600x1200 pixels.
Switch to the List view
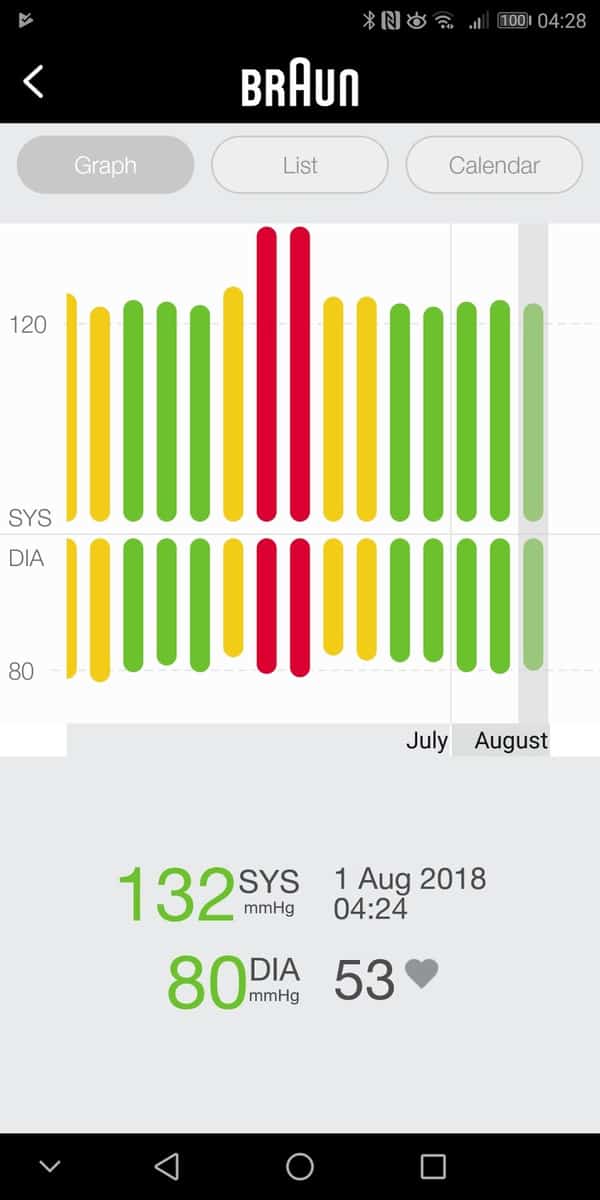click(299, 165)
